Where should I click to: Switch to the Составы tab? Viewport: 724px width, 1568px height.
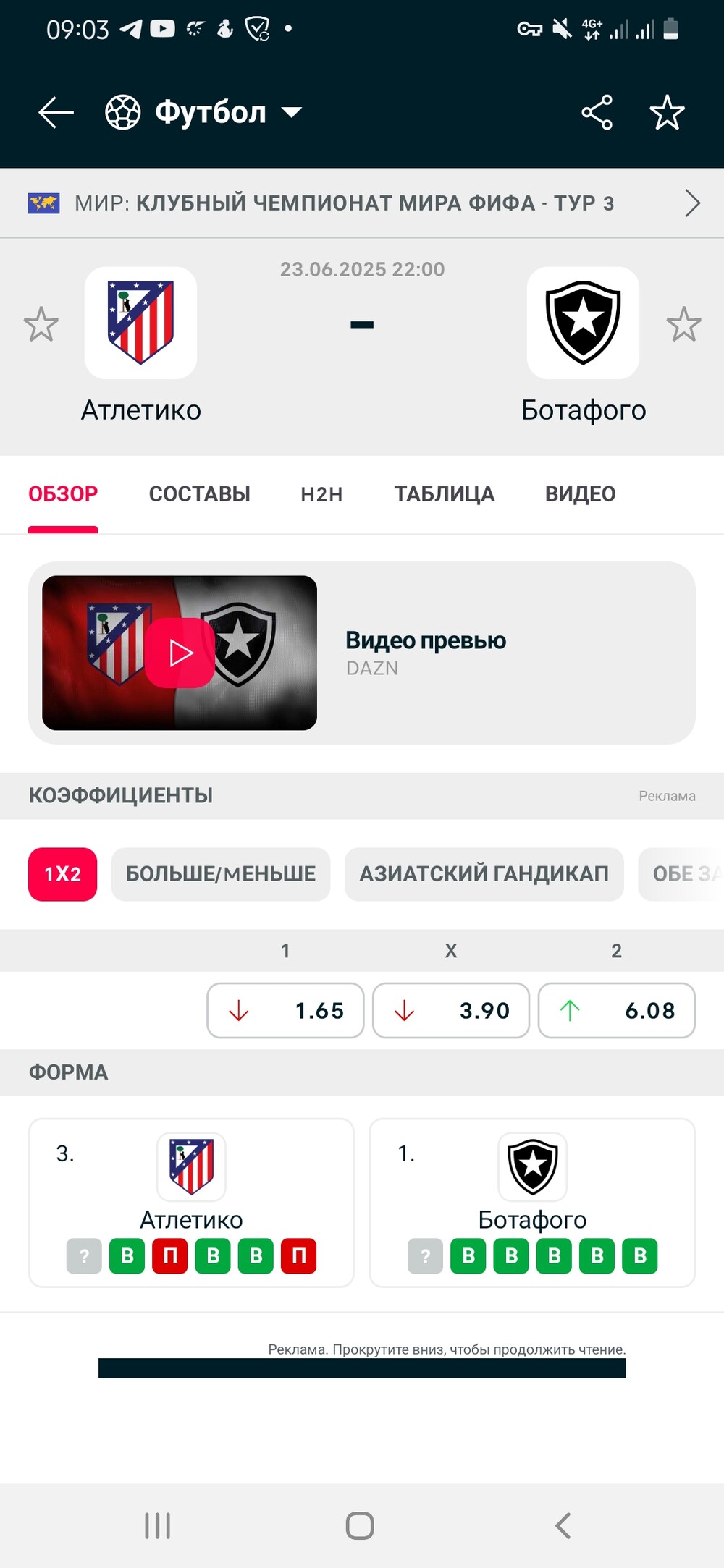pos(200,494)
